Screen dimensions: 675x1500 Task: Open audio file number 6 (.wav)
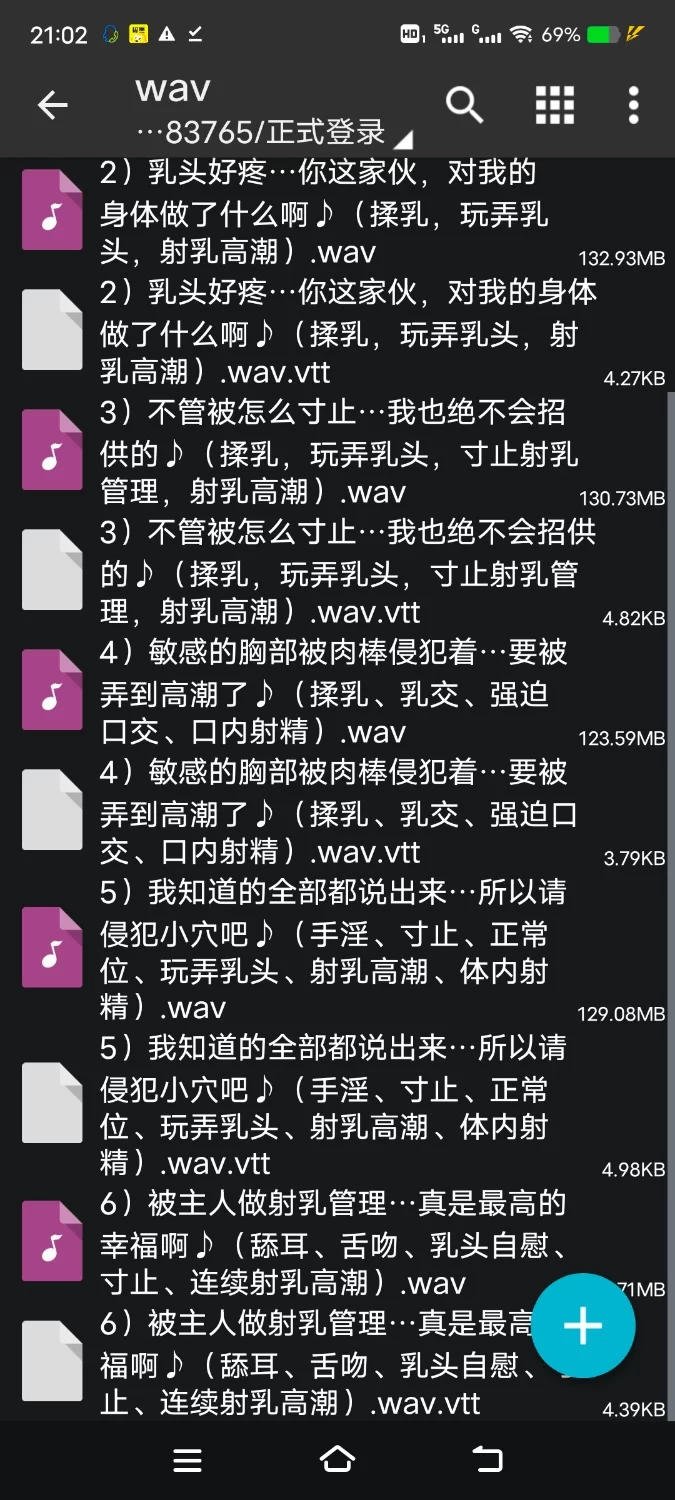300,1243
